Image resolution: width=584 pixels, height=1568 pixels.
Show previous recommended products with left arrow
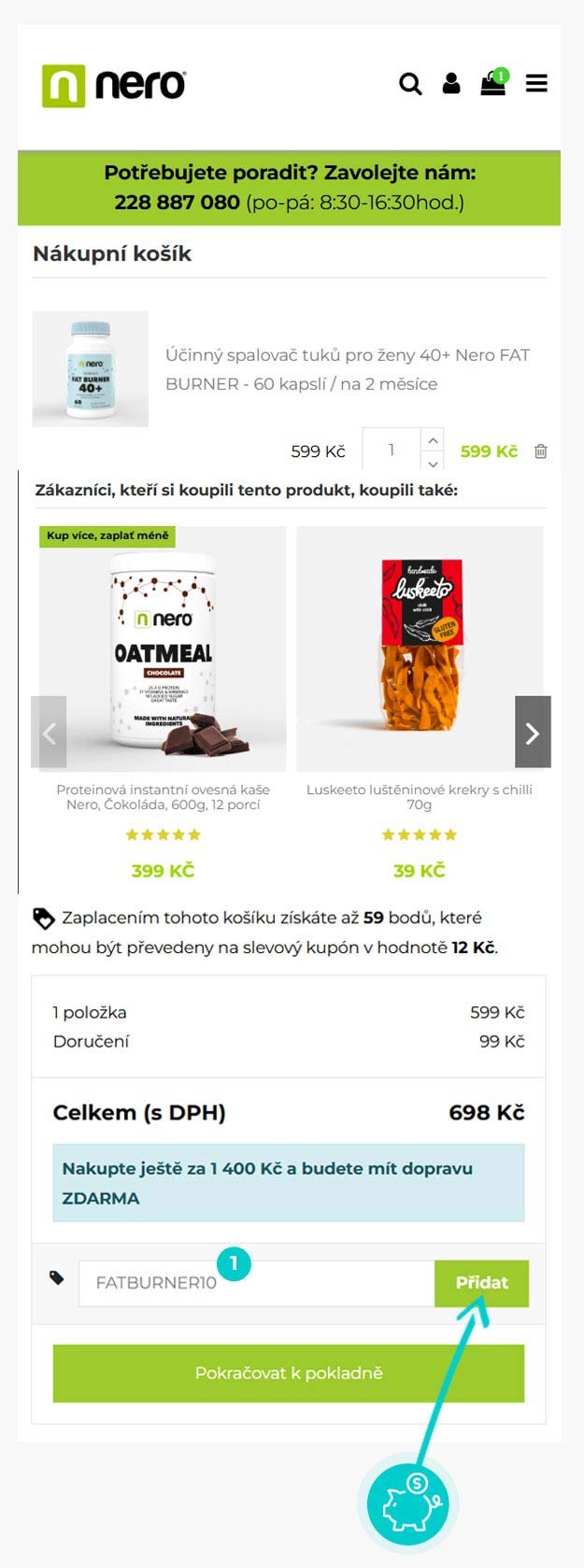tap(50, 732)
